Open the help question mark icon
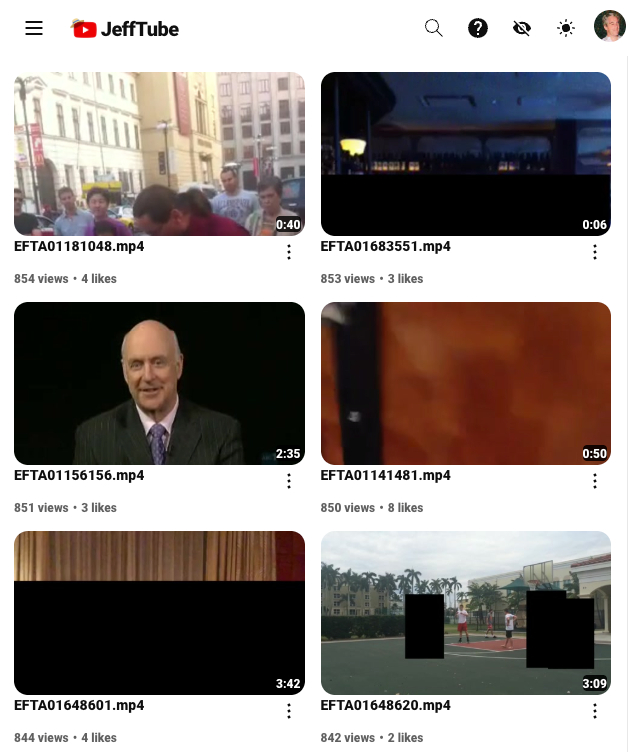The width and height of the screenshot is (628, 752). (478, 28)
